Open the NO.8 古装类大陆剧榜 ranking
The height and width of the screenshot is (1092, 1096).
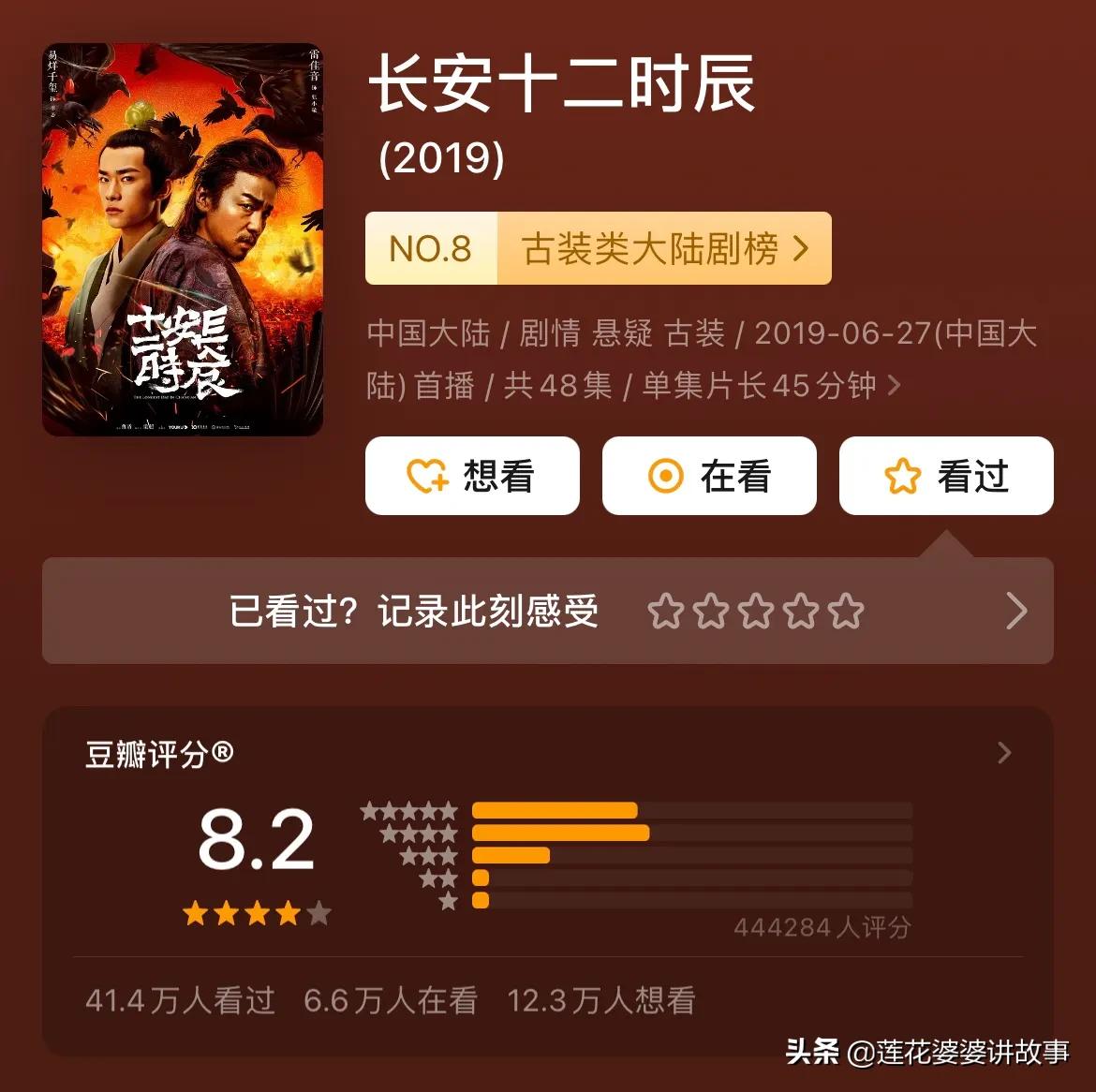pos(598,248)
